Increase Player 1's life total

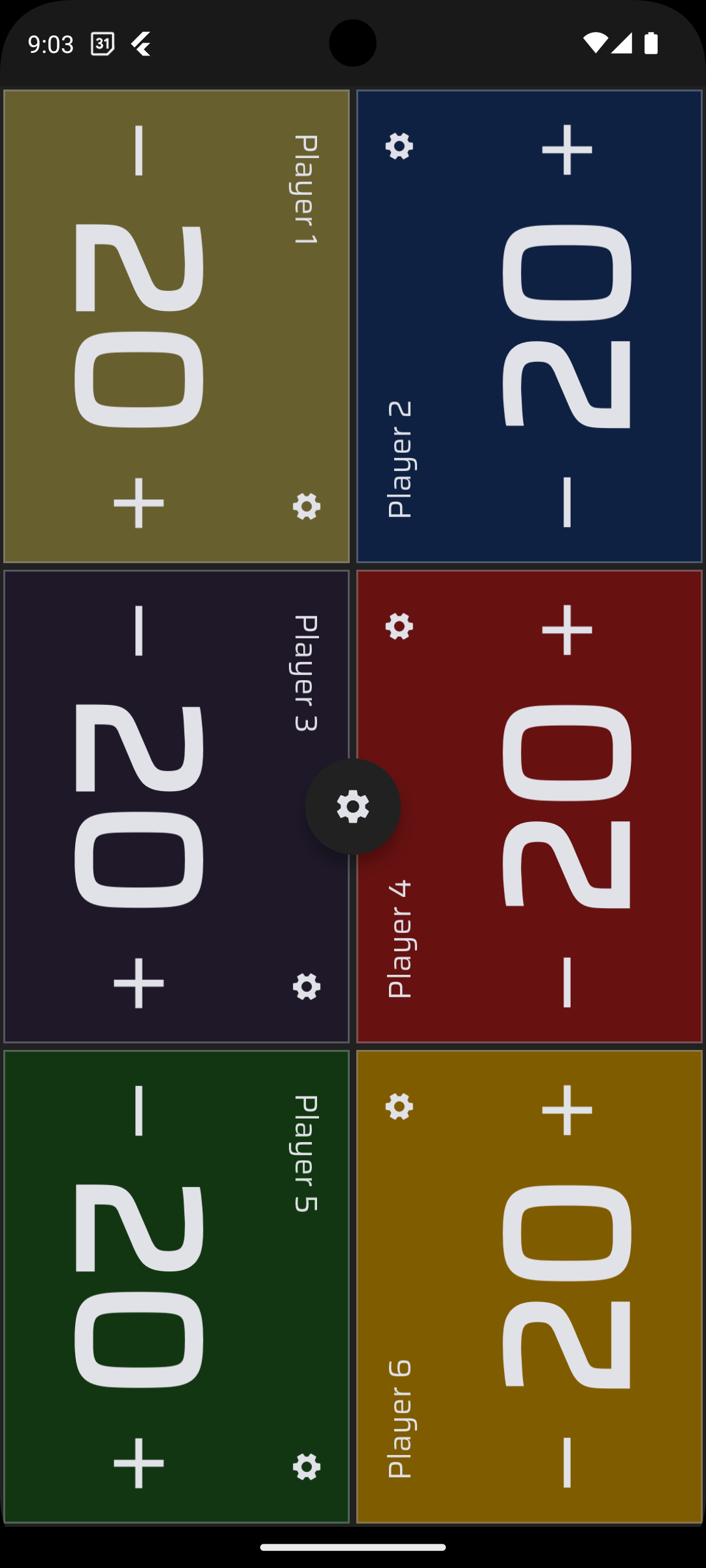pyautogui.click(x=137, y=503)
